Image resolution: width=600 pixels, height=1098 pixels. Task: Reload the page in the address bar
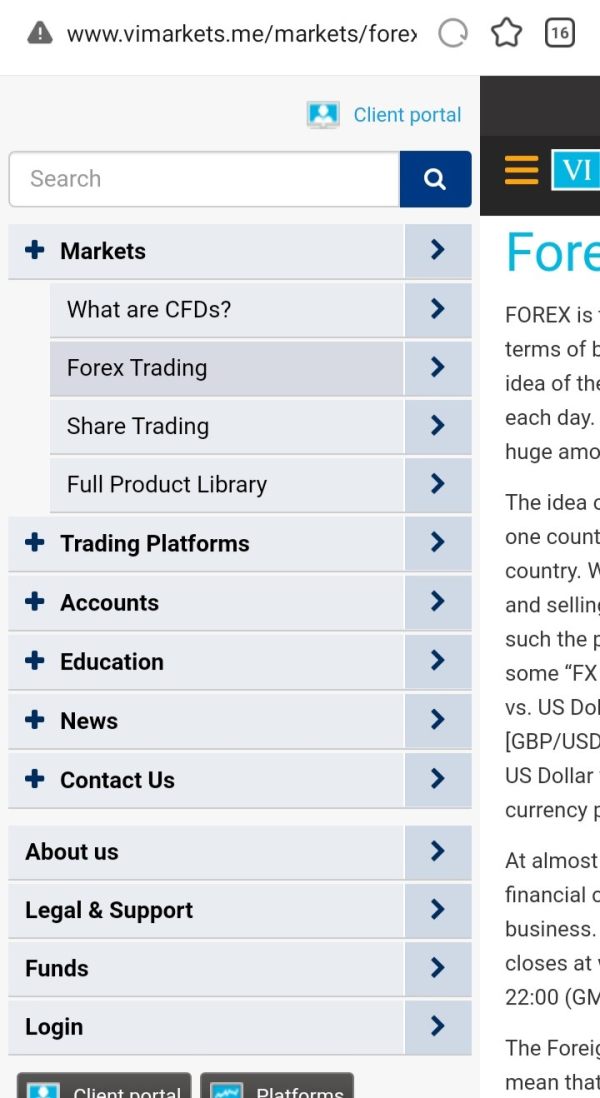click(452, 33)
